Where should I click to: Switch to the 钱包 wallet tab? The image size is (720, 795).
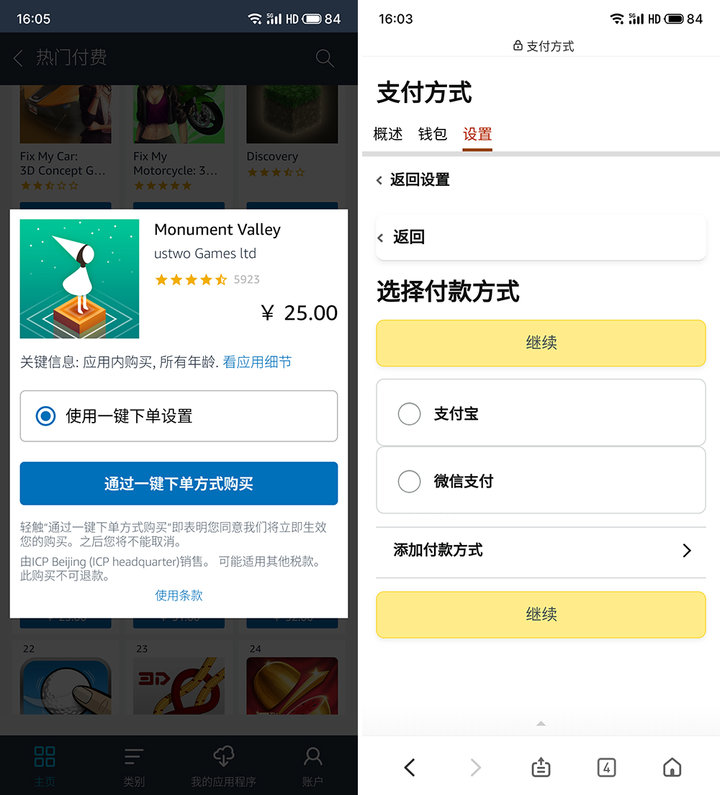pyautogui.click(x=432, y=134)
